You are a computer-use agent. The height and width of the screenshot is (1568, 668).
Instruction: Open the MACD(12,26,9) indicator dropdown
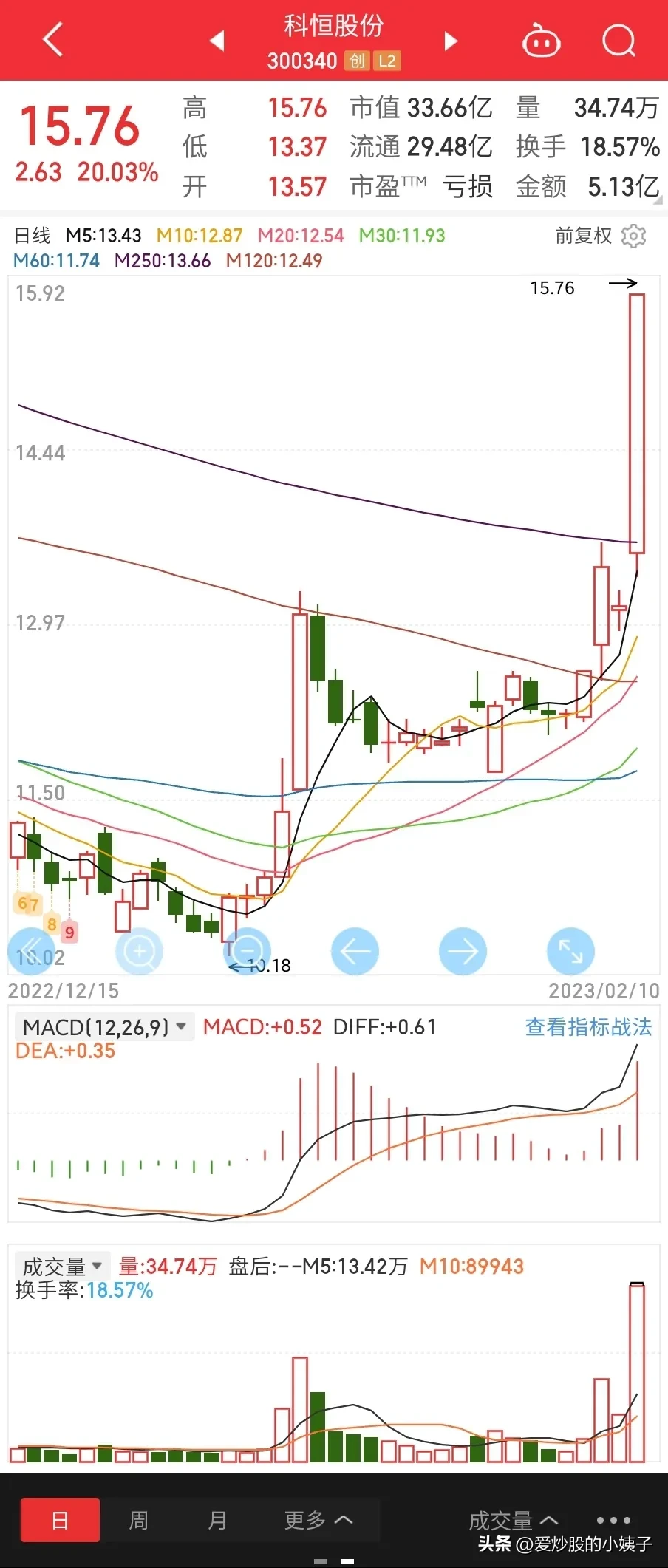pos(104,1027)
